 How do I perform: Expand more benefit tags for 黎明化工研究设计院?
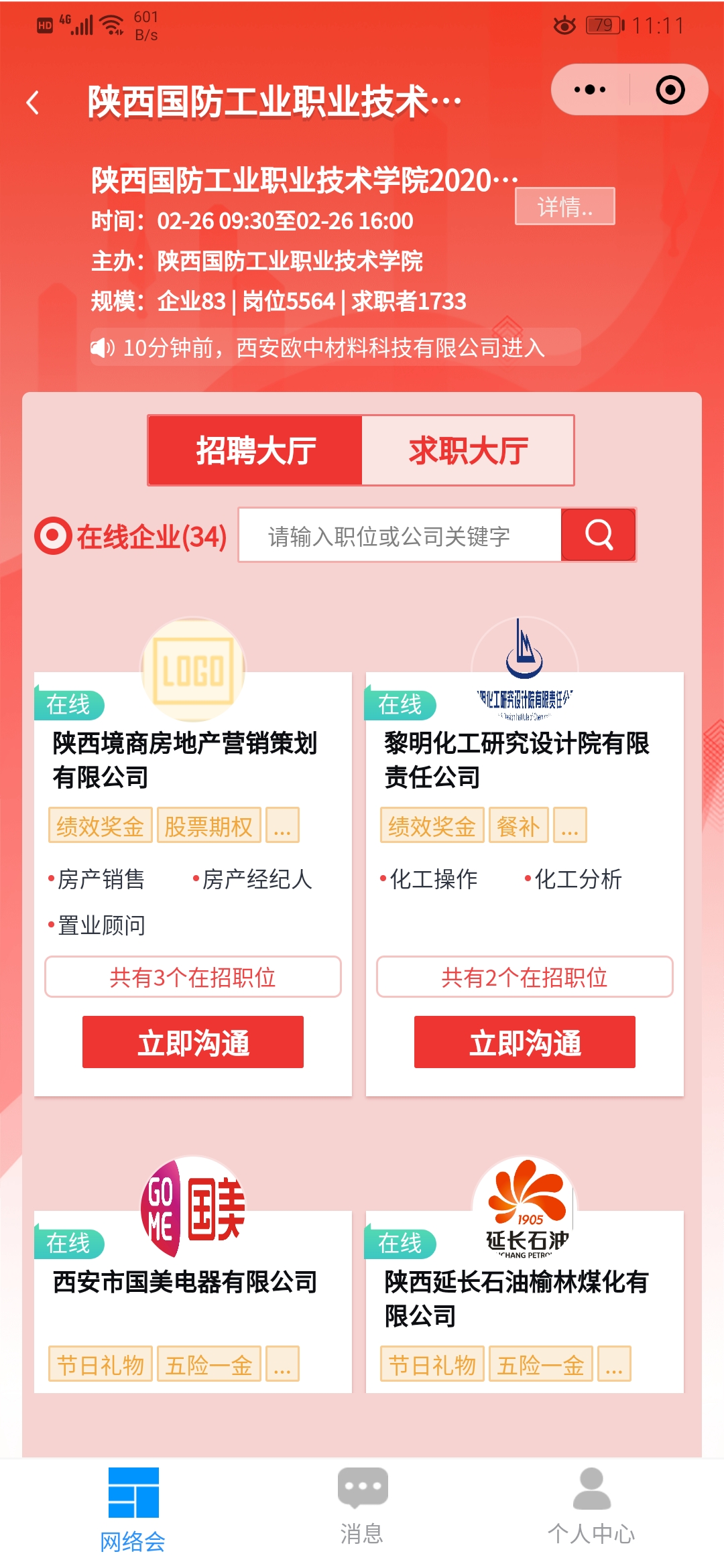click(x=570, y=826)
